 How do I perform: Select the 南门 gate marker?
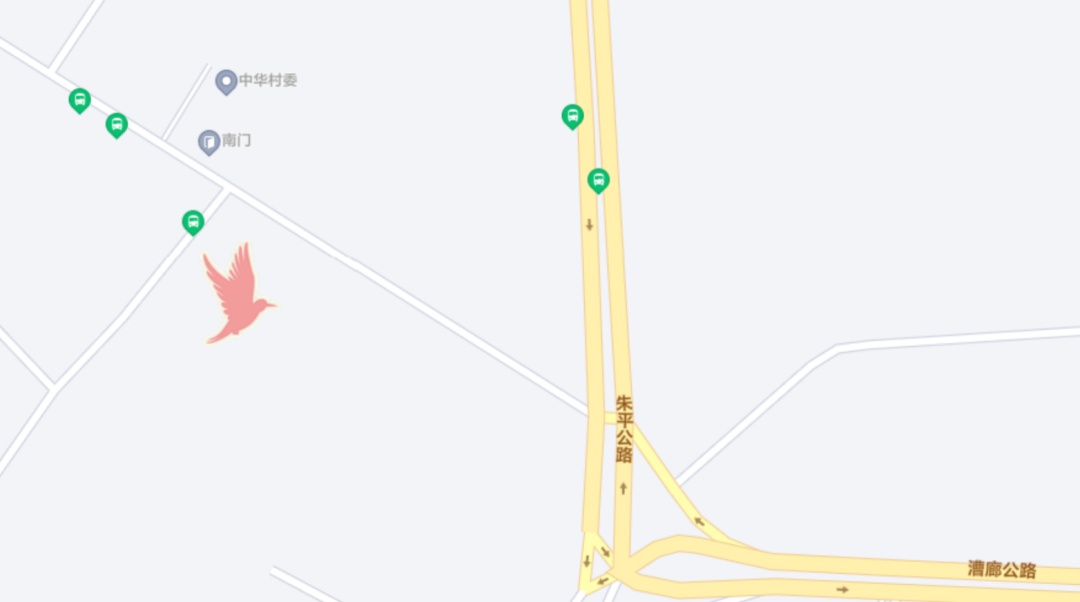coord(209,143)
